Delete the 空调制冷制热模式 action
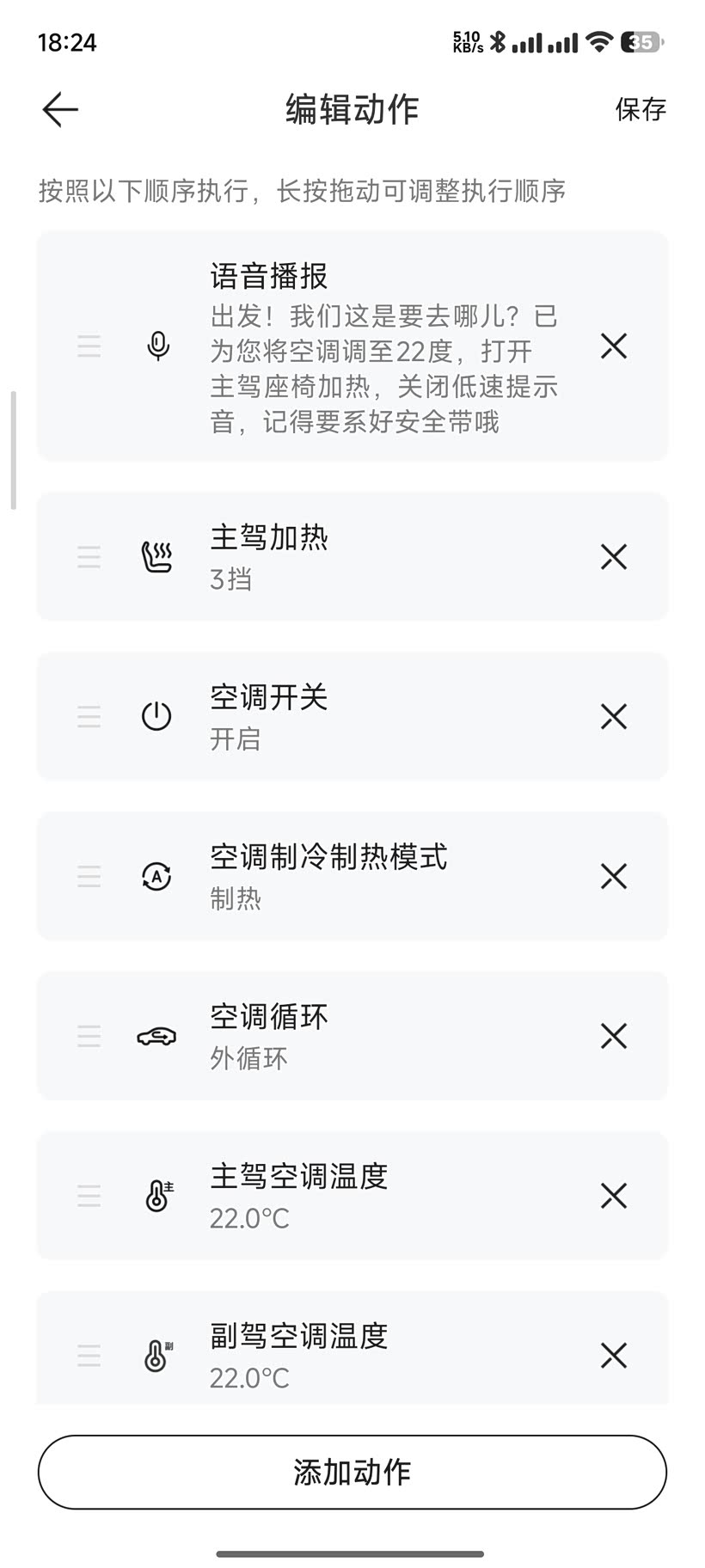 tap(613, 876)
